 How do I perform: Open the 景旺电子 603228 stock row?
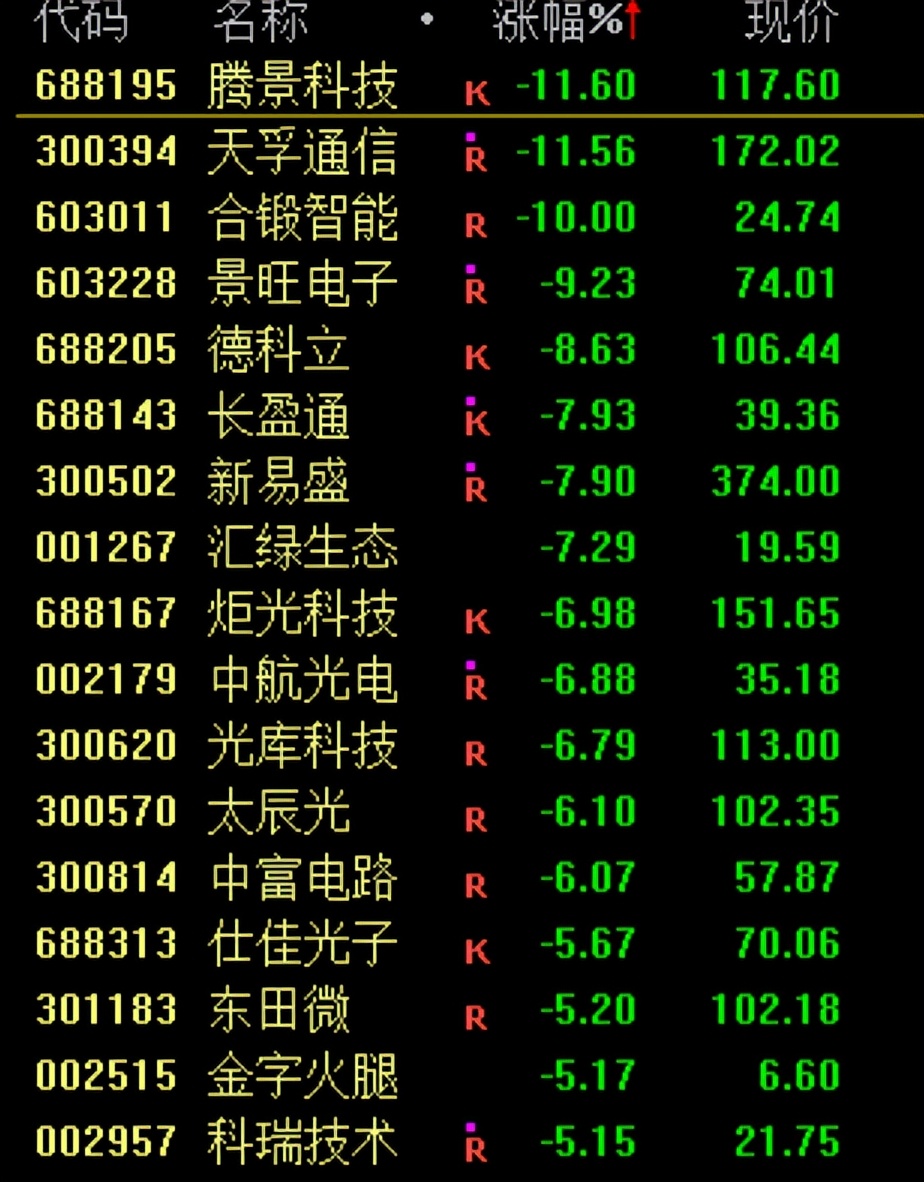(x=302, y=283)
